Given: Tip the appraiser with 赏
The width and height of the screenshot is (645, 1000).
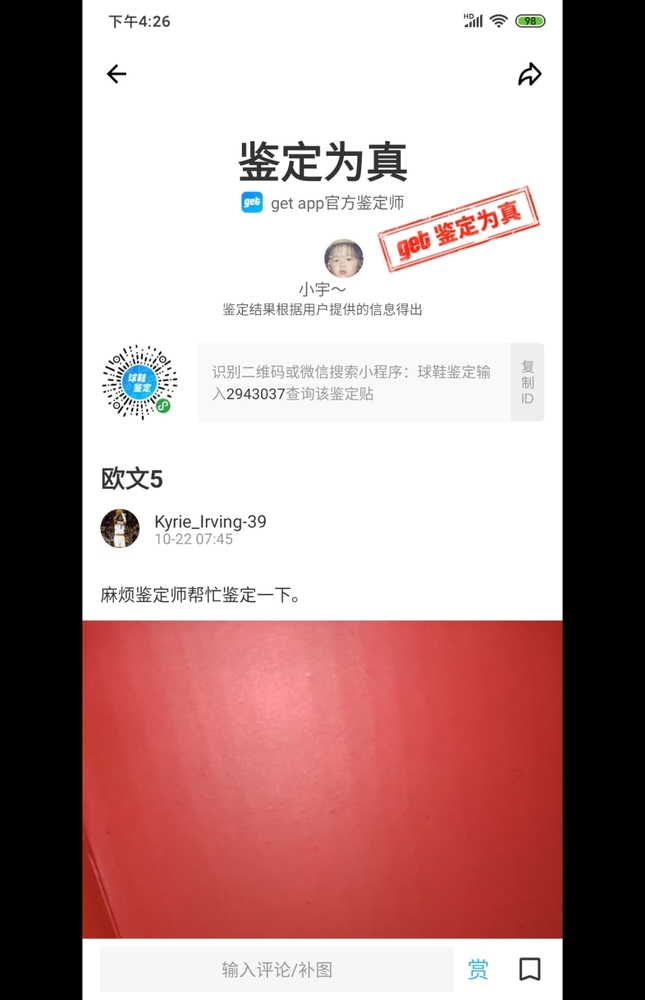Looking at the screenshot, I should click(x=478, y=969).
